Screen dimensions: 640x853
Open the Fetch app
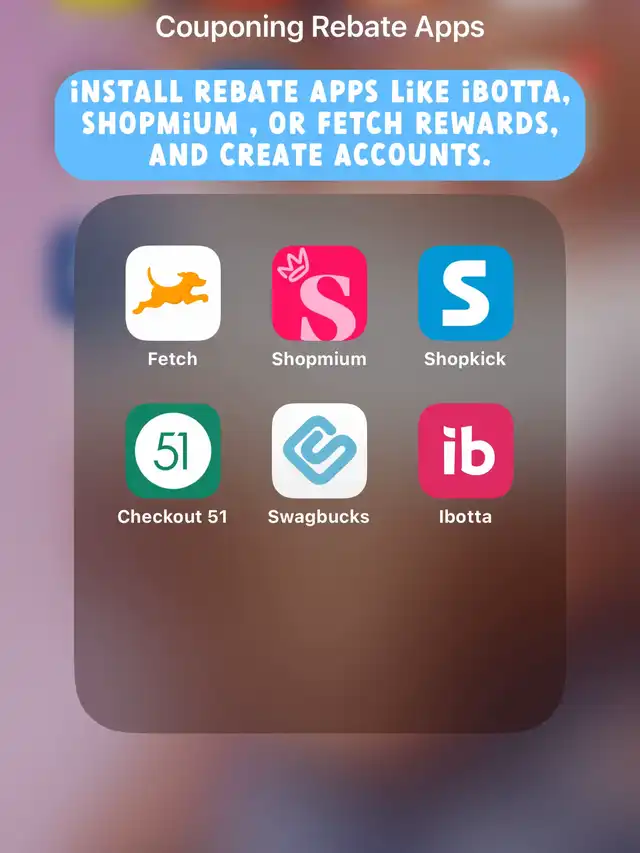(x=172, y=293)
